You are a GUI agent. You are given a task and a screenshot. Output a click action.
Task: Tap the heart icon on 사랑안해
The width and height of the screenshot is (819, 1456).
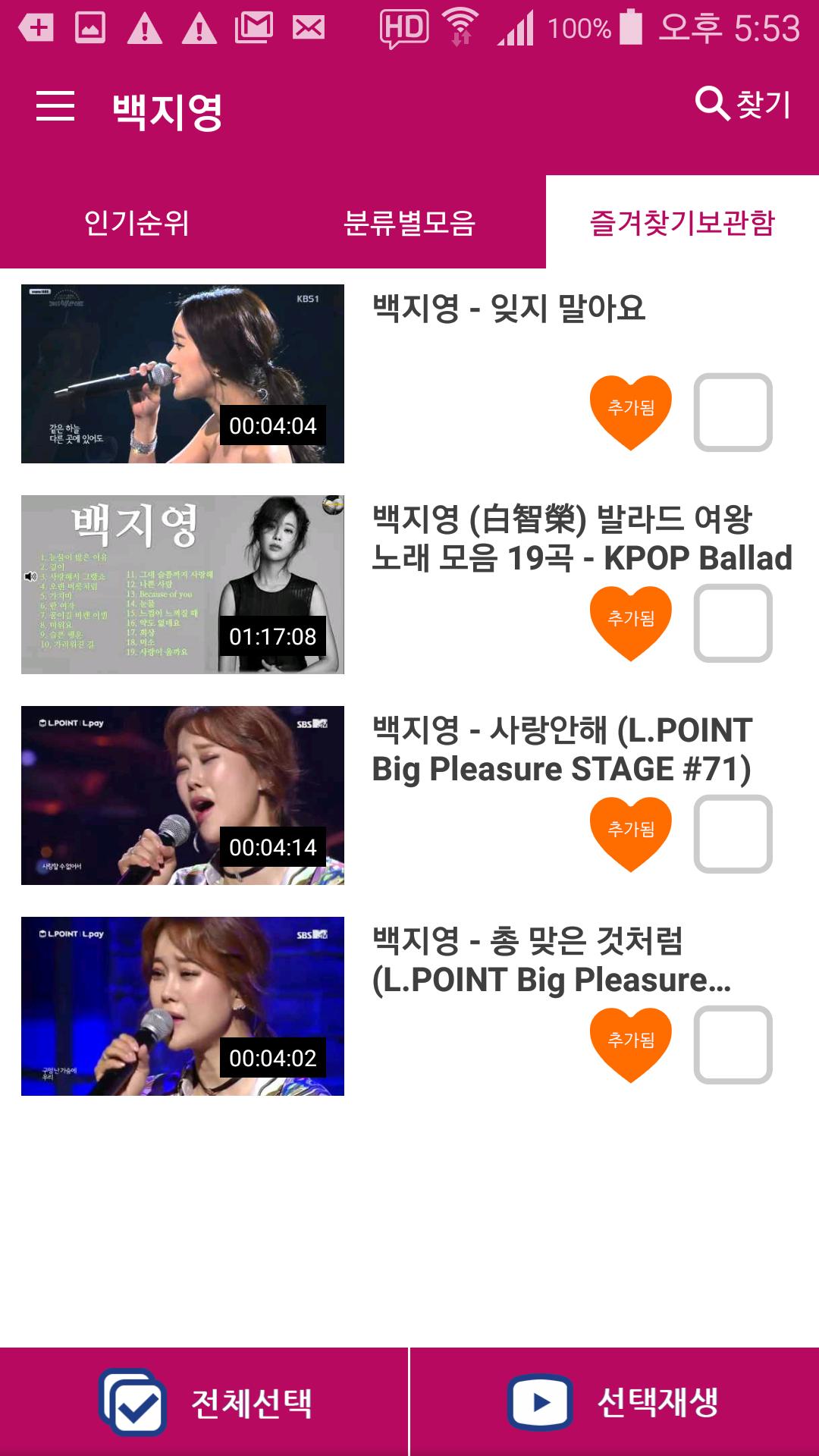tap(631, 833)
